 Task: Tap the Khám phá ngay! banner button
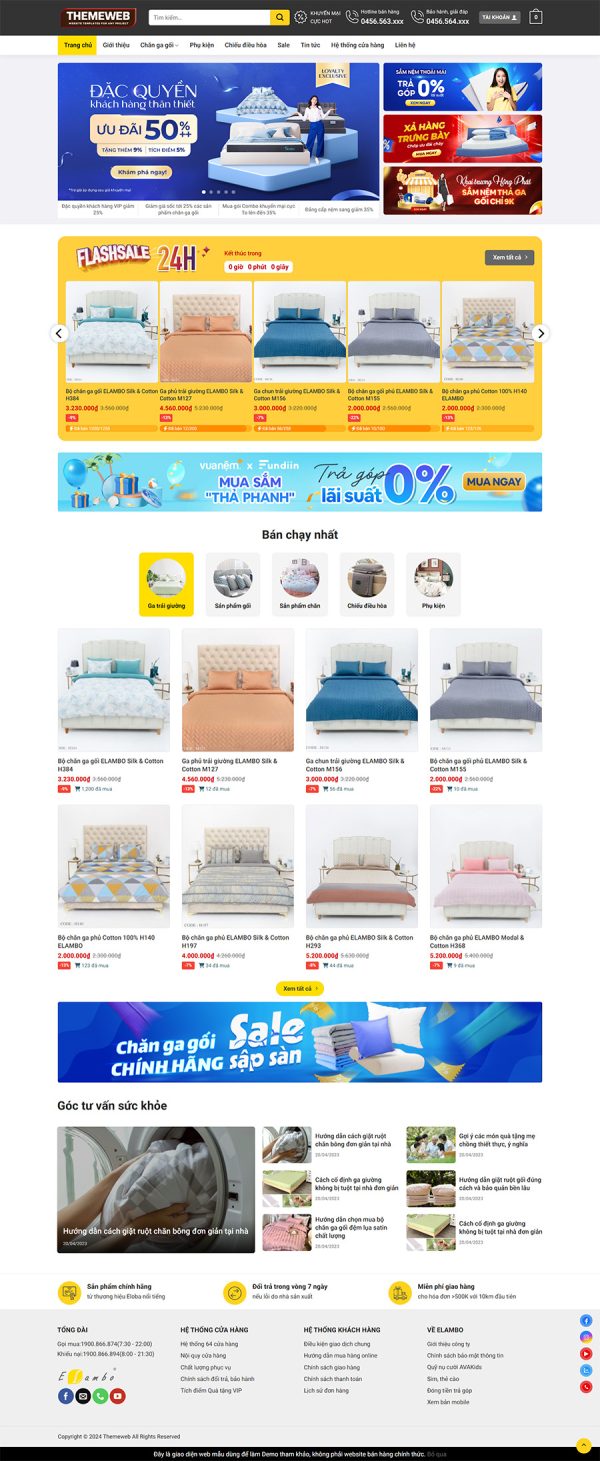pos(140,172)
